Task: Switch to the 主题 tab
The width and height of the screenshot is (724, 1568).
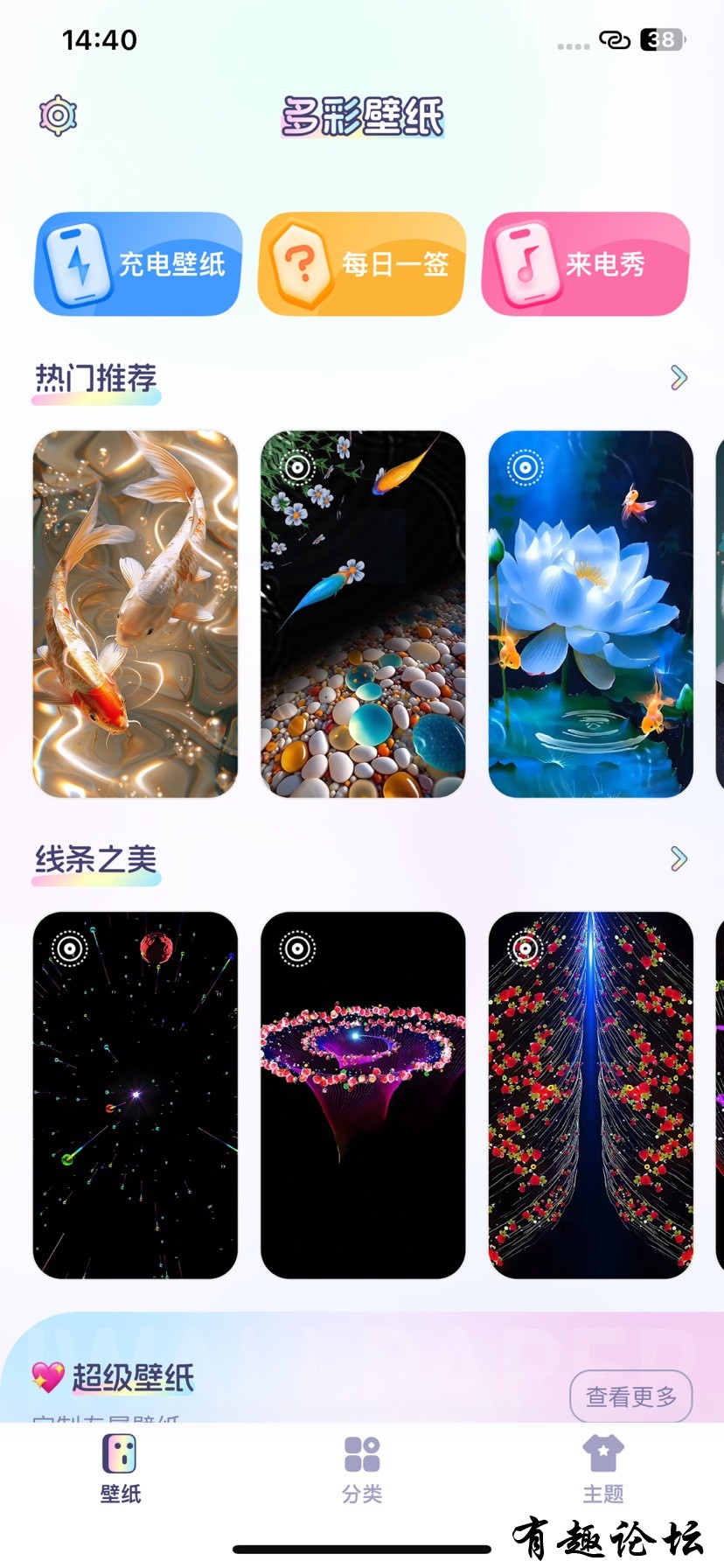Action: pos(603,1468)
